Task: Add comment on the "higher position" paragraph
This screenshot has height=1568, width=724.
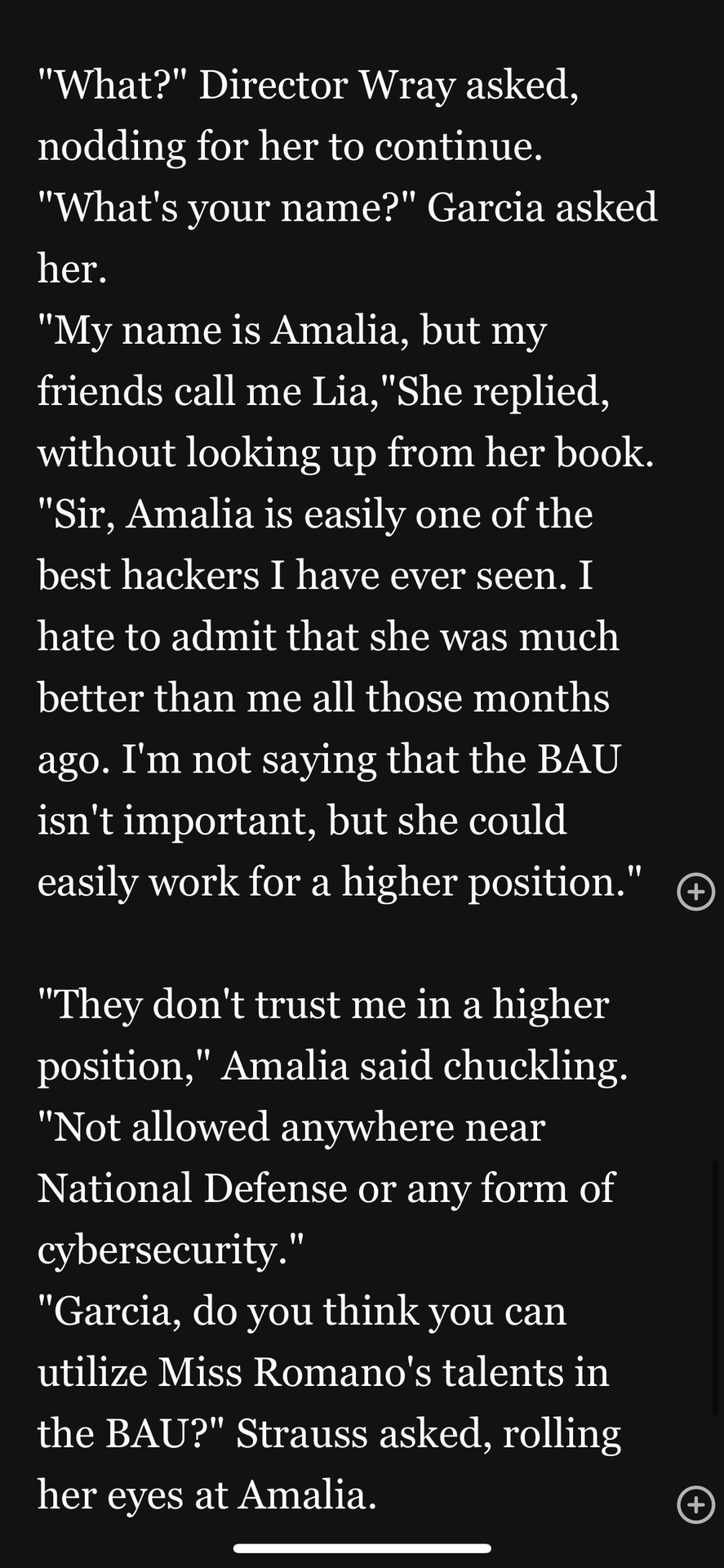Action: click(x=695, y=891)
